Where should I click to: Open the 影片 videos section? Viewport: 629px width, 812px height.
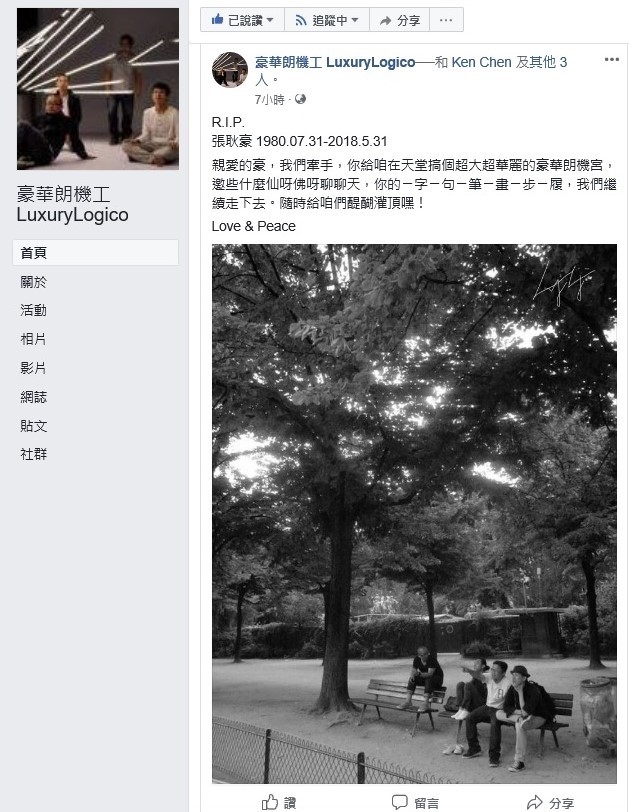34,368
